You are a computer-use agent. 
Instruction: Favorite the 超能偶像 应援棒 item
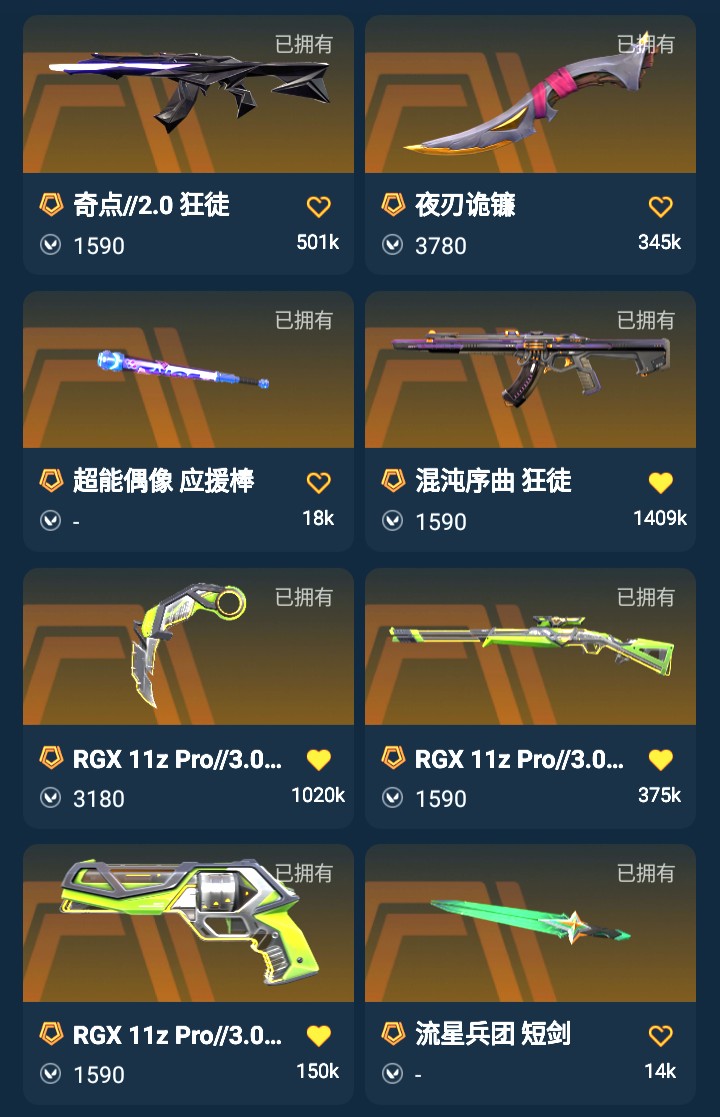coord(318,482)
